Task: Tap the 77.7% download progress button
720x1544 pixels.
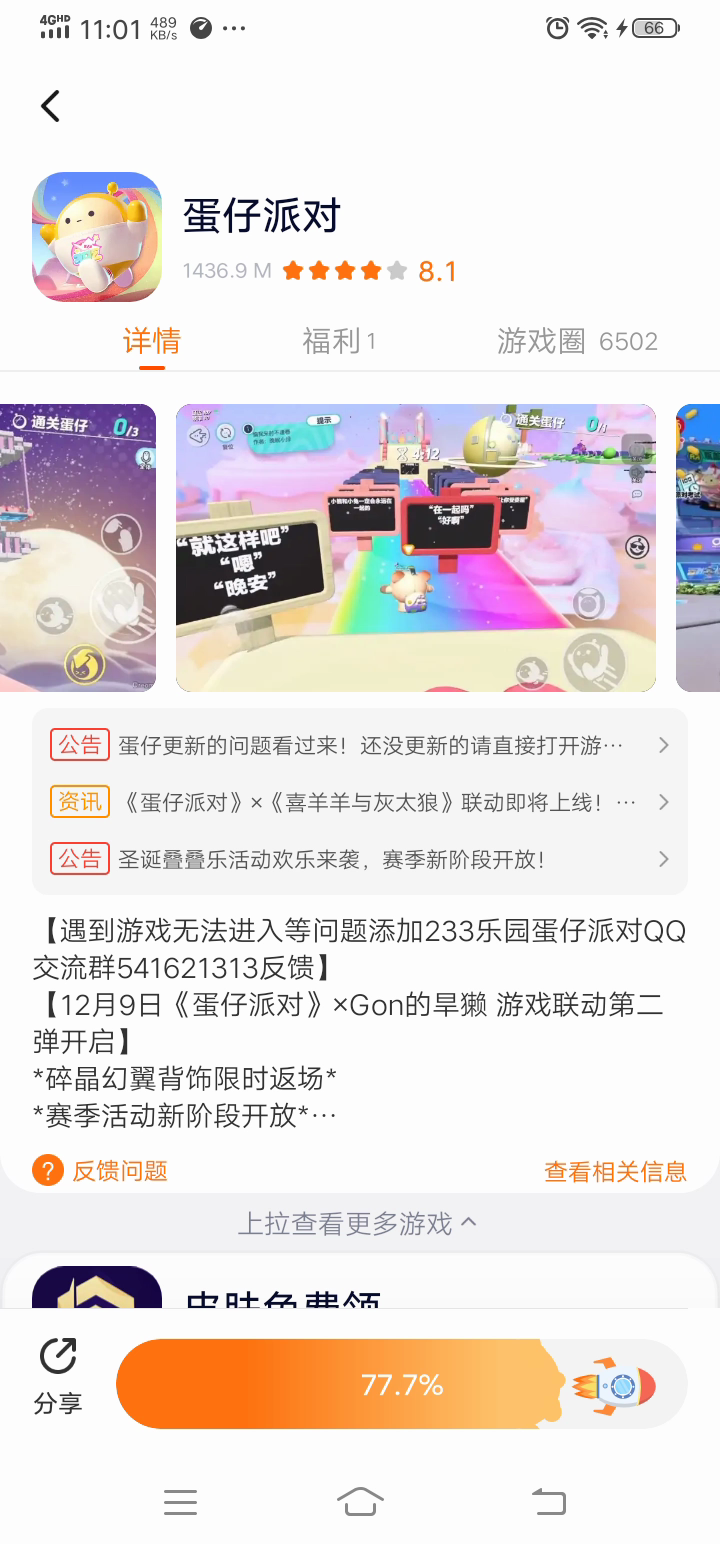Action: [402, 1385]
